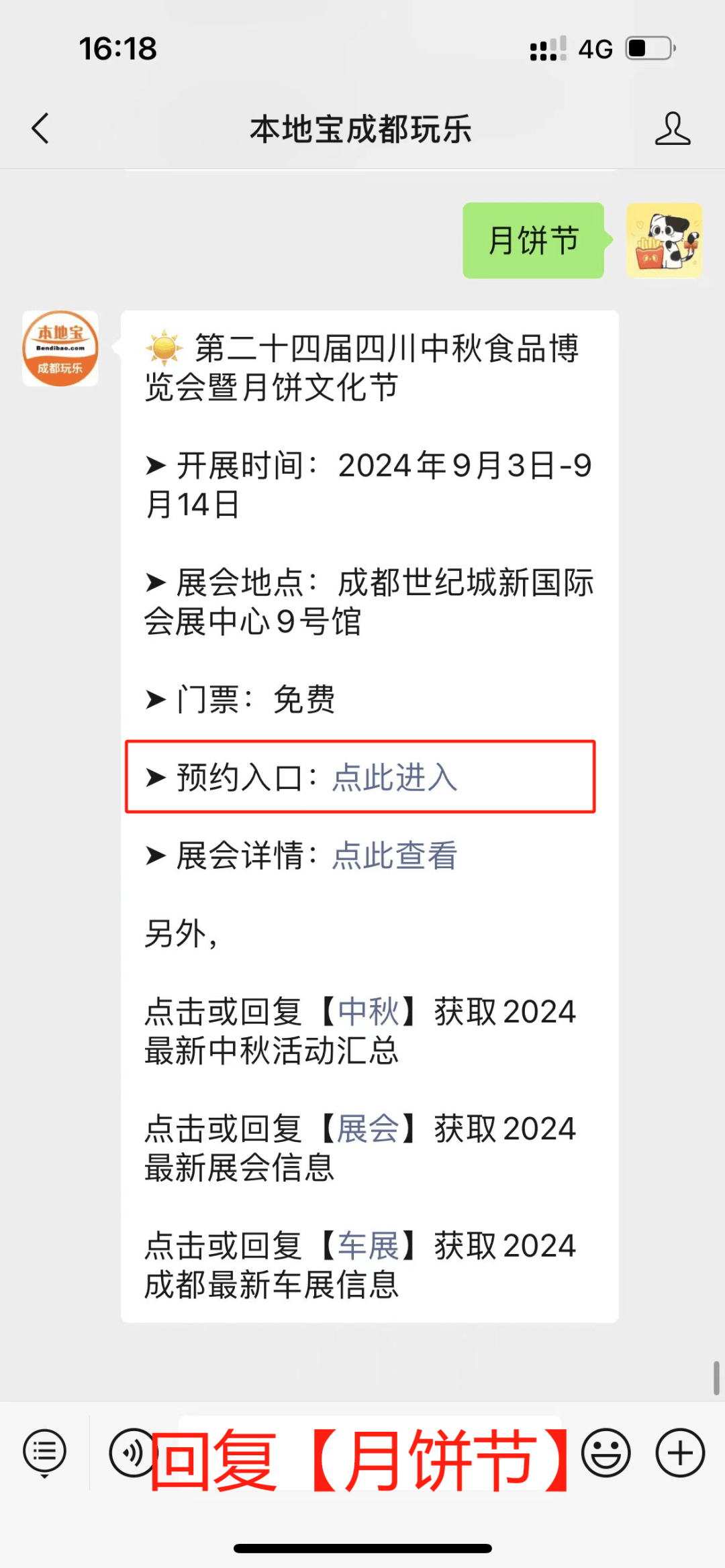Tap 点此进入 reservation entrance link
The image size is (725, 1568).
[x=395, y=778]
